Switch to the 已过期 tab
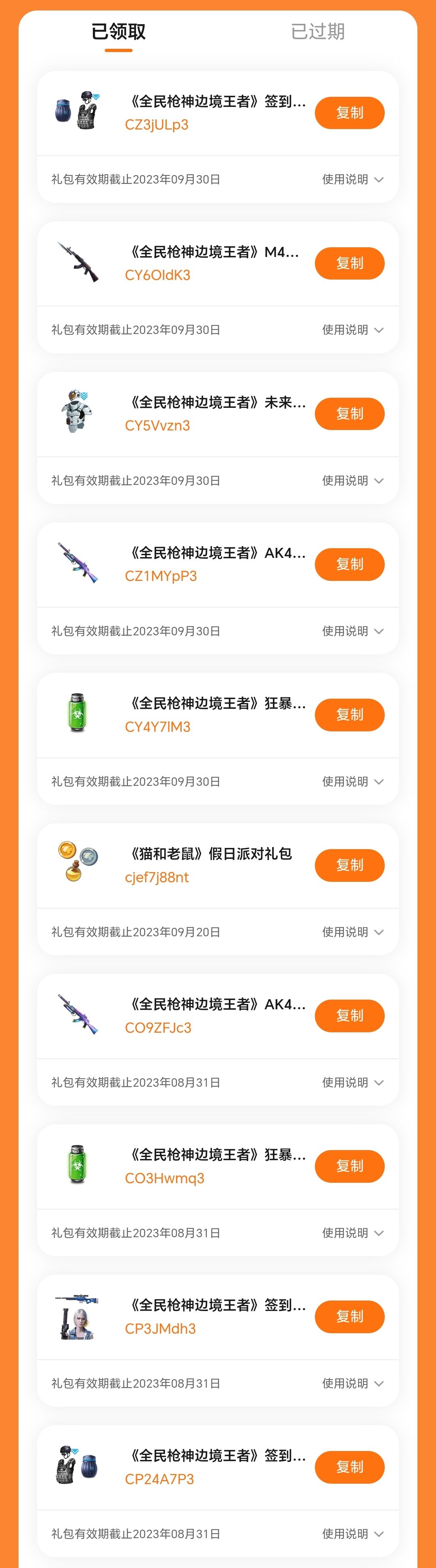Screen dimensions: 436x1568 tap(317, 31)
